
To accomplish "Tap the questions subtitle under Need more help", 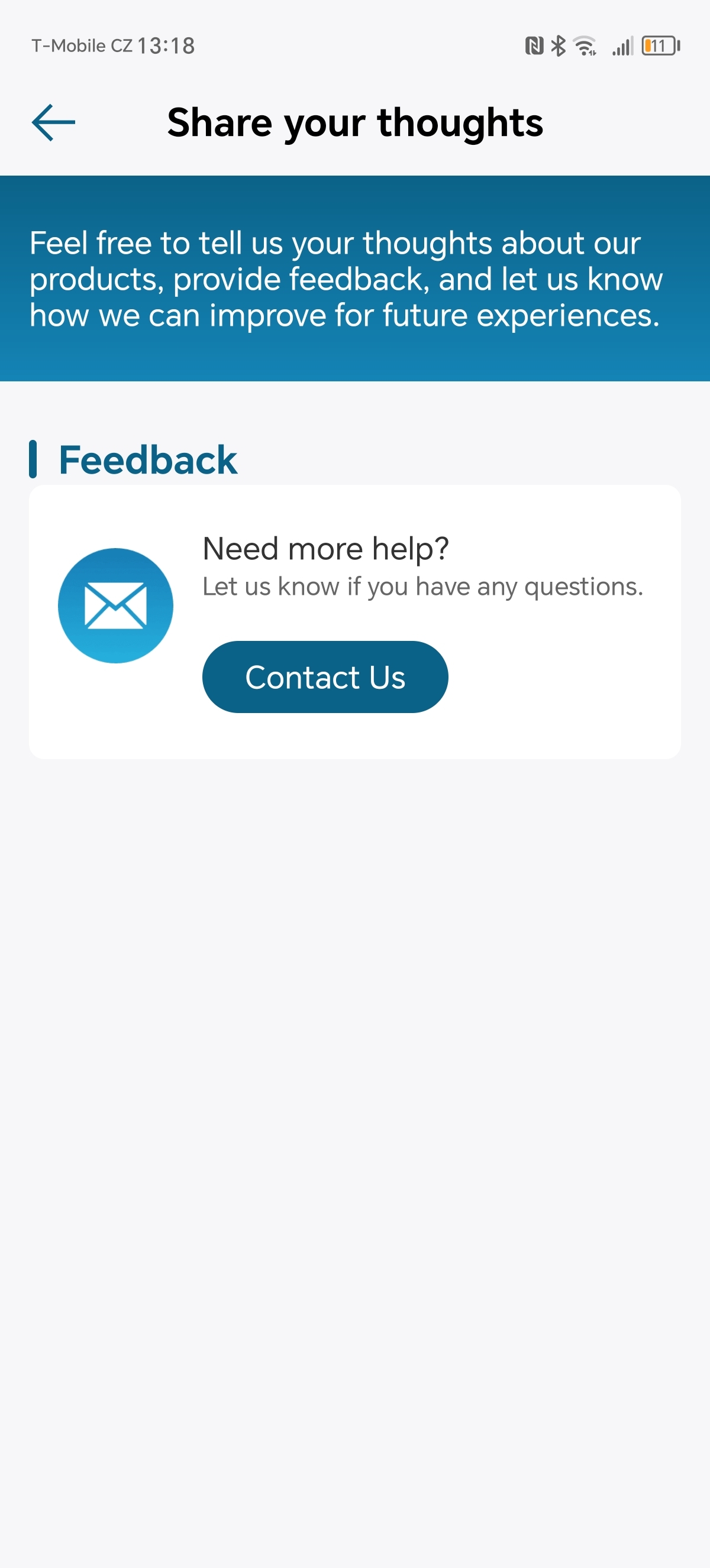I will (x=423, y=586).
